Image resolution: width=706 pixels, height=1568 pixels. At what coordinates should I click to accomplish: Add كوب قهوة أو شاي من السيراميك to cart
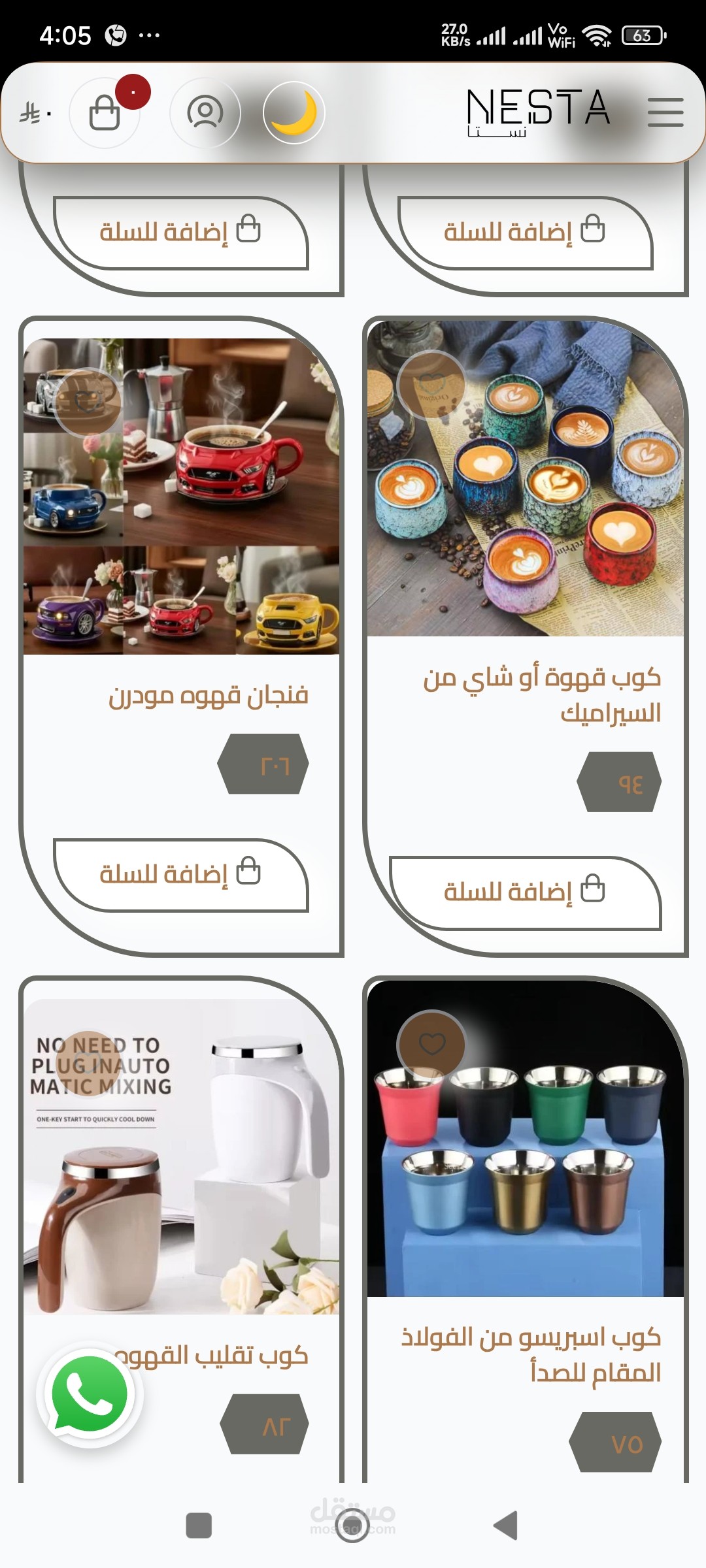tap(525, 892)
